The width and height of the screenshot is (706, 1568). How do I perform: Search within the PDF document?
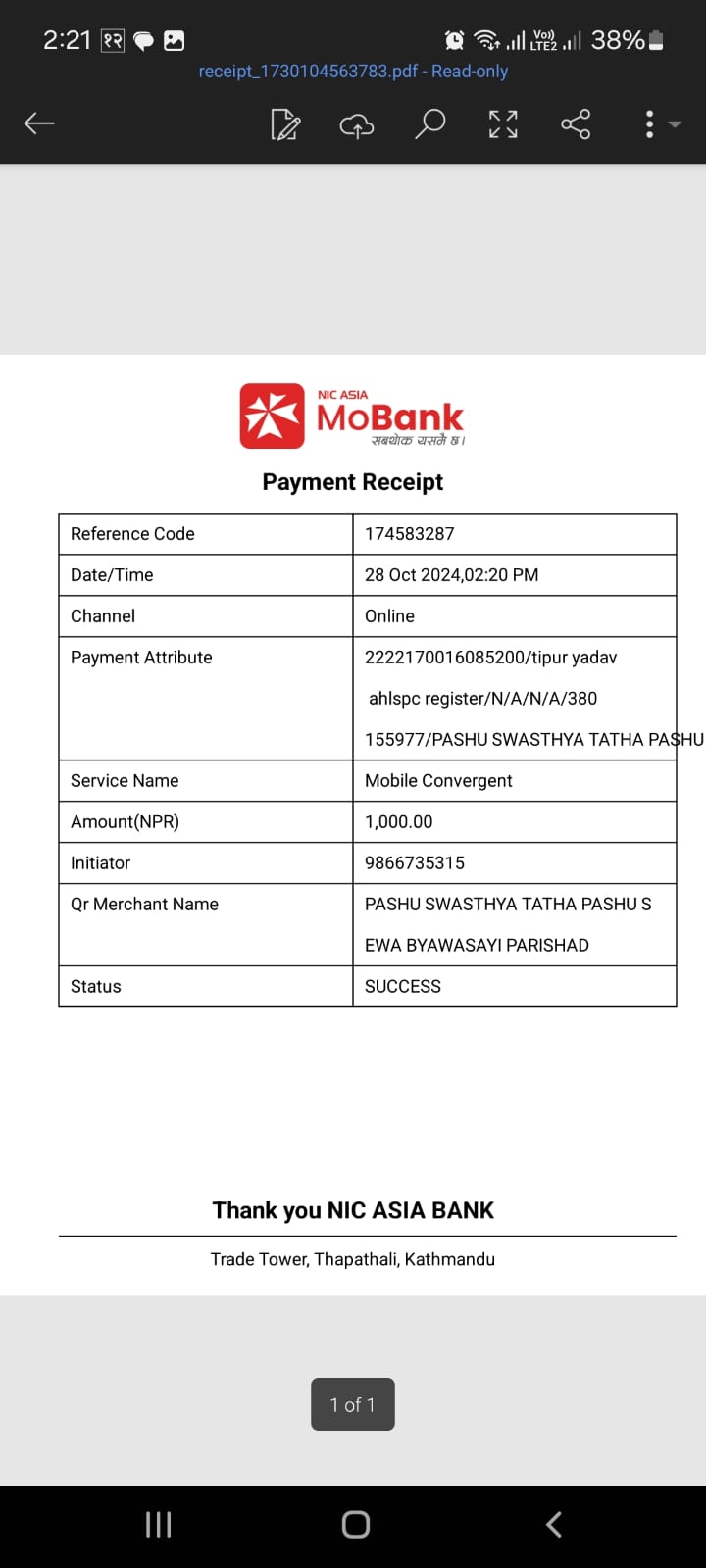429,124
